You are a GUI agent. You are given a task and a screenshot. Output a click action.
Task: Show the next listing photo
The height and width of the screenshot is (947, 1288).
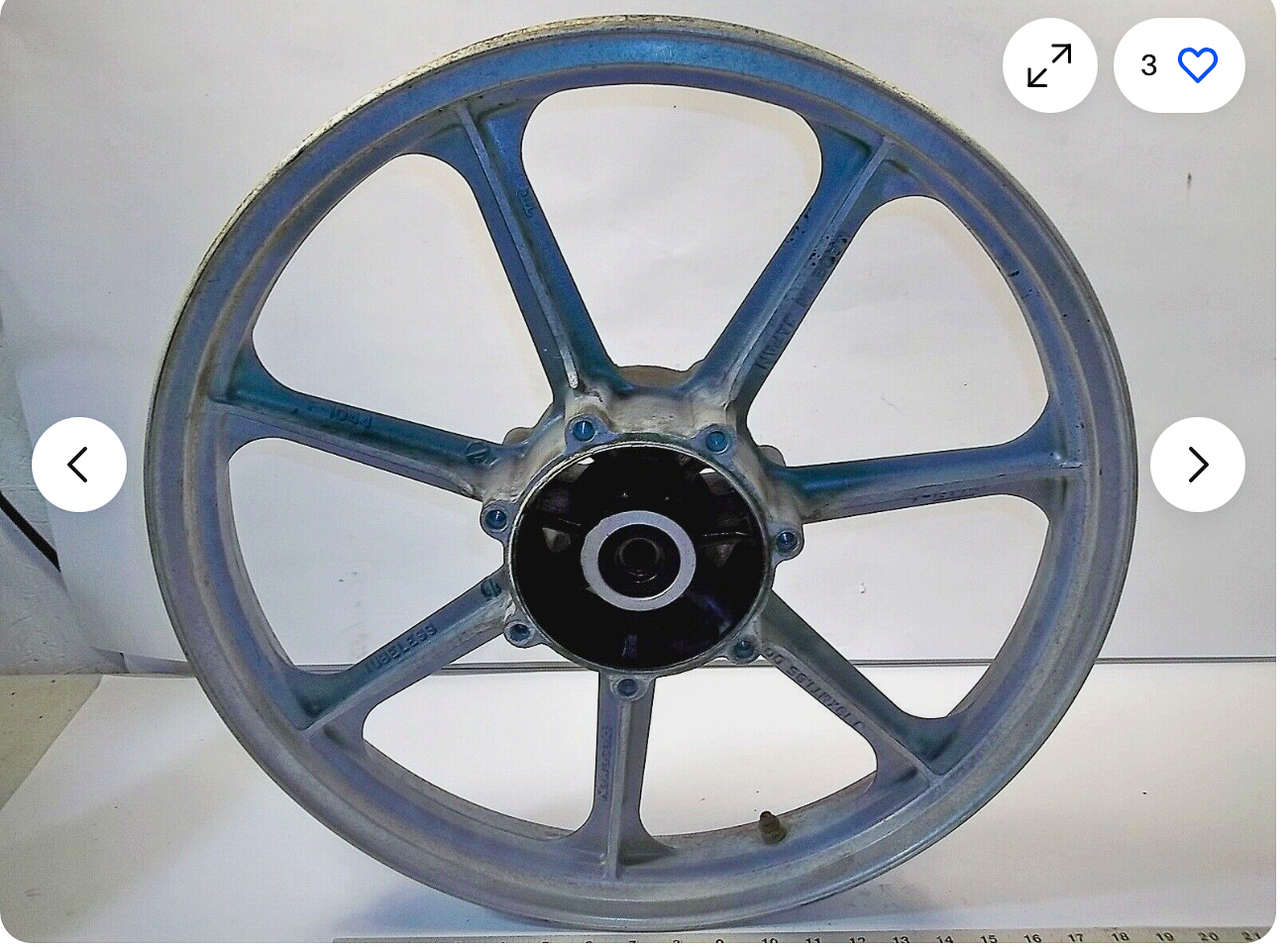[1197, 465]
